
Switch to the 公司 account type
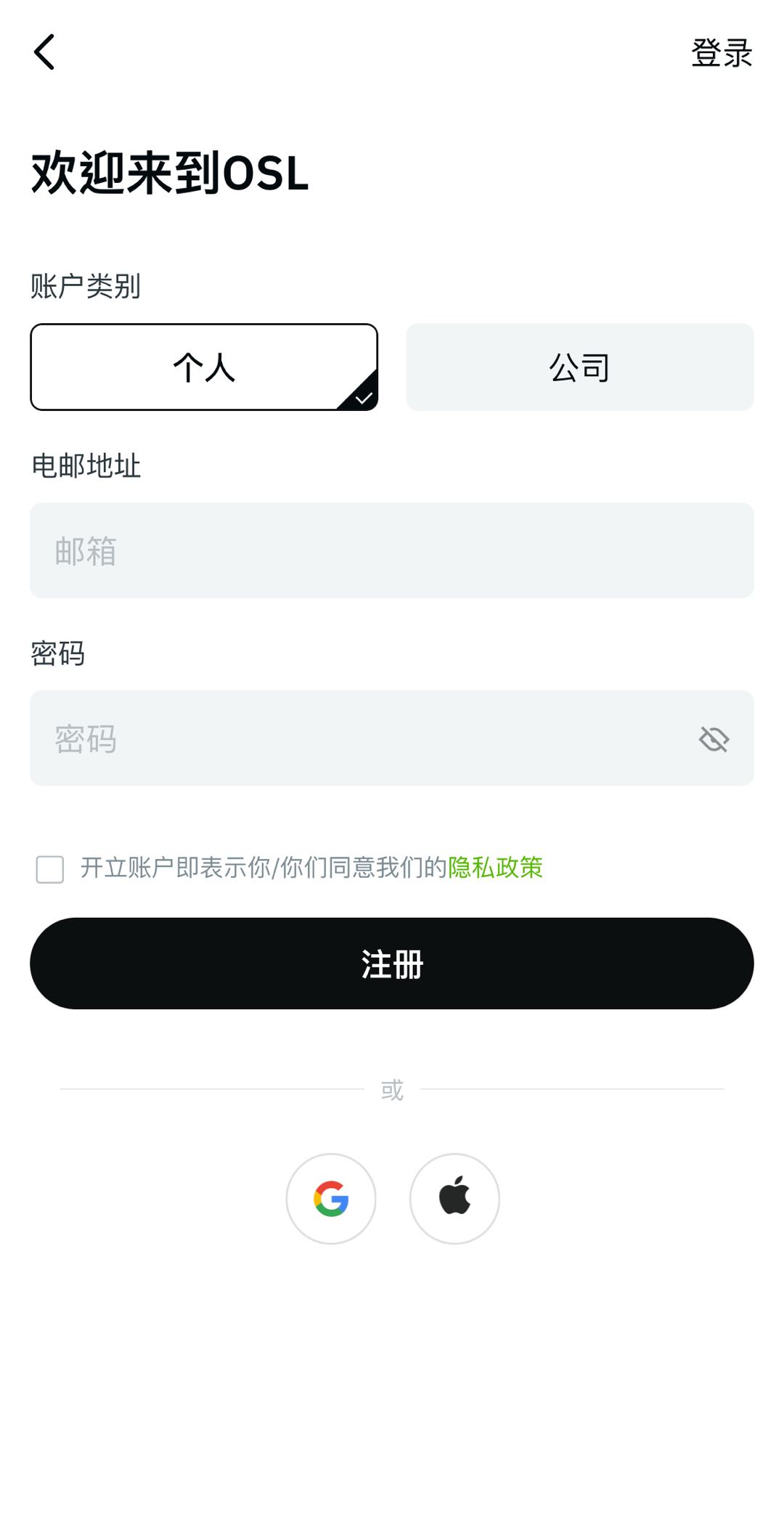click(x=579, y=367)
